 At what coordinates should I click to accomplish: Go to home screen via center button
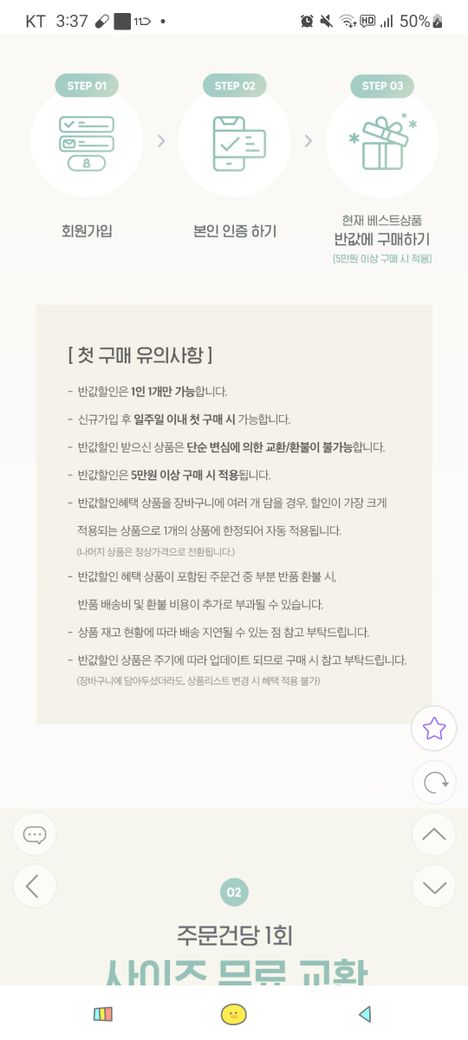(233, 1013)
